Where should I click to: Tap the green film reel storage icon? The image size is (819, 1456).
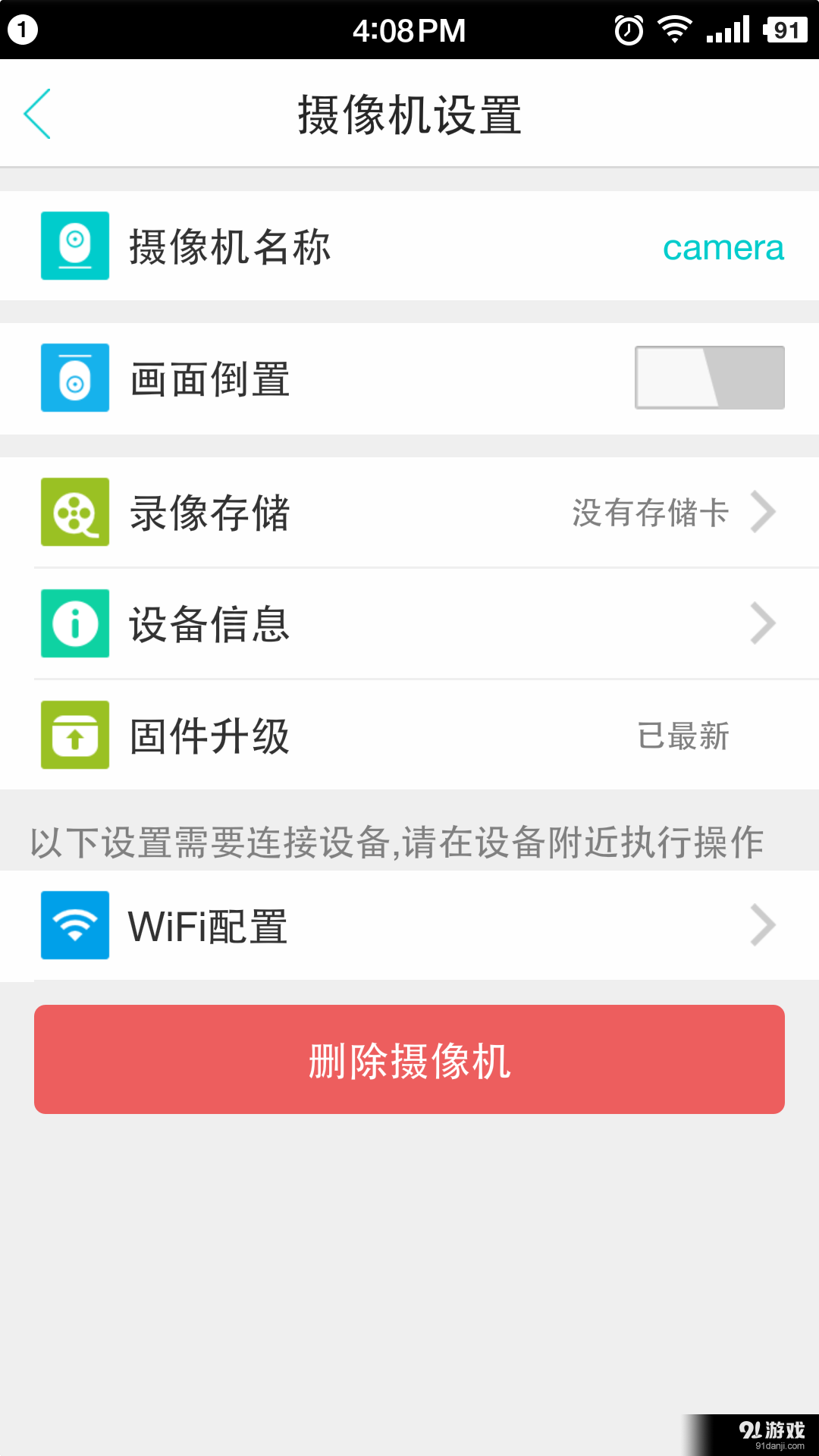click(74, 512)
